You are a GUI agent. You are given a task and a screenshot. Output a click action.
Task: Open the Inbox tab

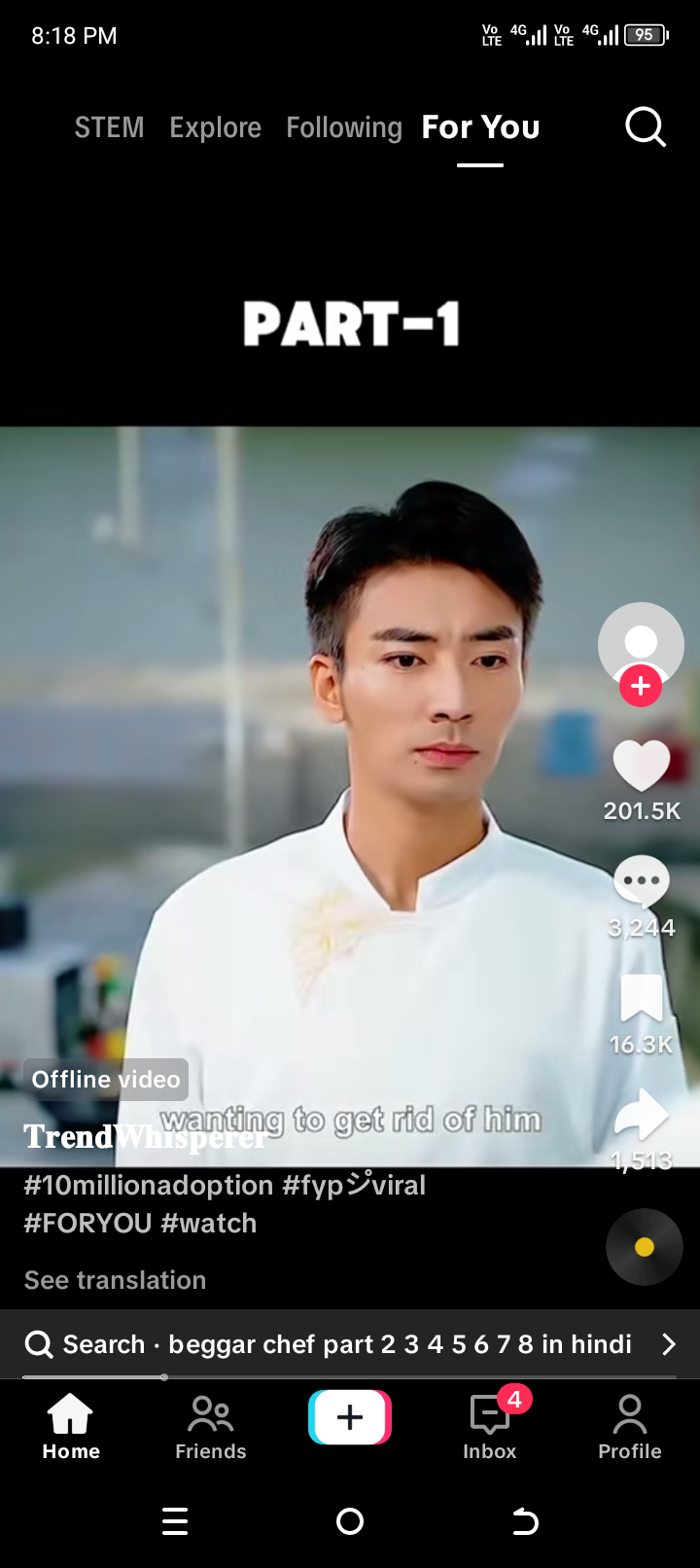[x=489, y=1427]
